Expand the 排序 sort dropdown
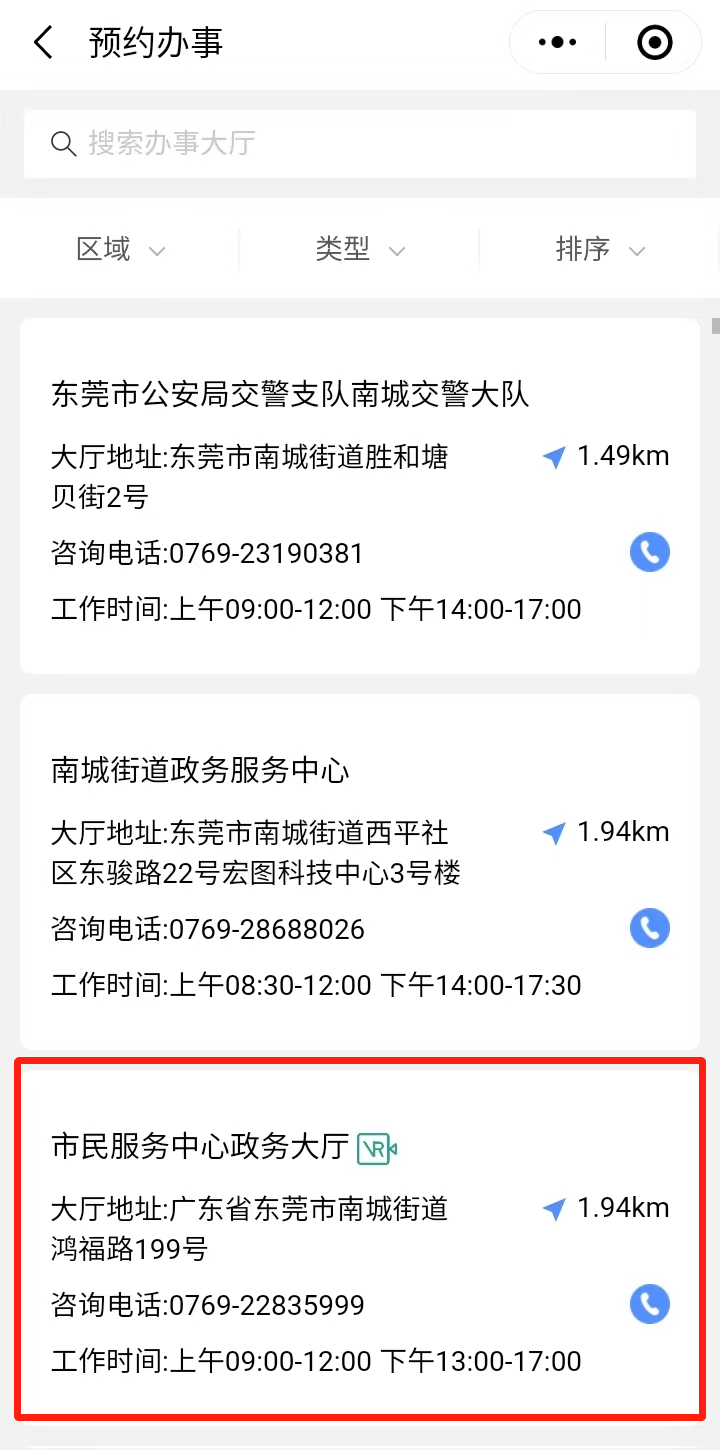 (x=600, y=249)
